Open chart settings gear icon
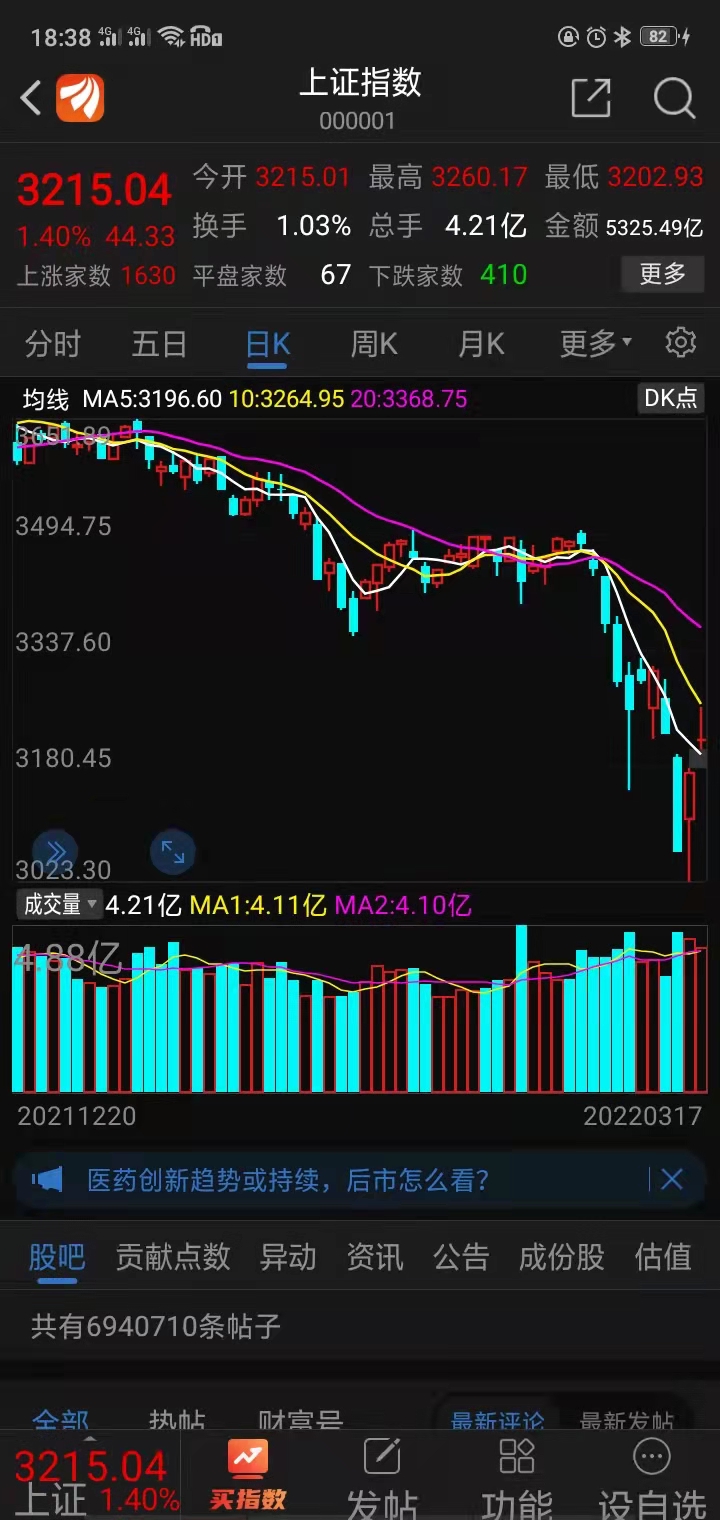720x1520 pixels. 681,343
